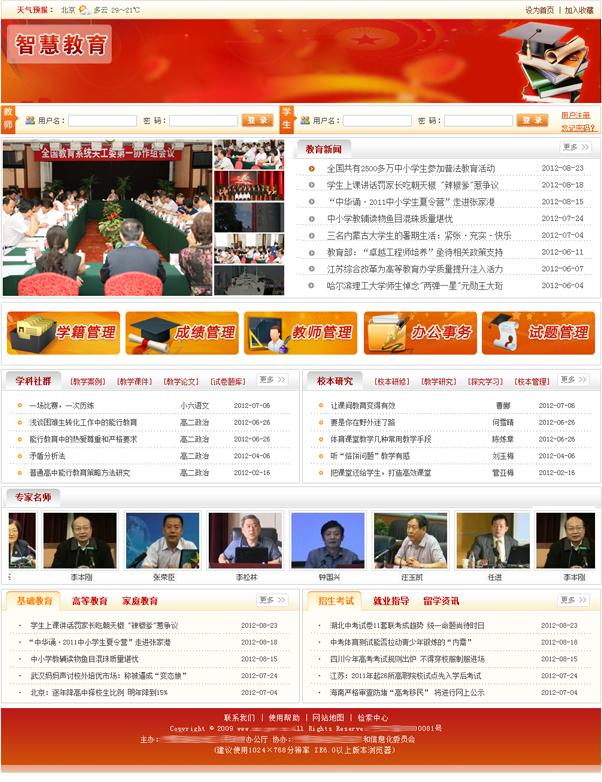Screen dimensions: 602x782
Task: Open 试题管理 module
Action: tap(538, 333)
